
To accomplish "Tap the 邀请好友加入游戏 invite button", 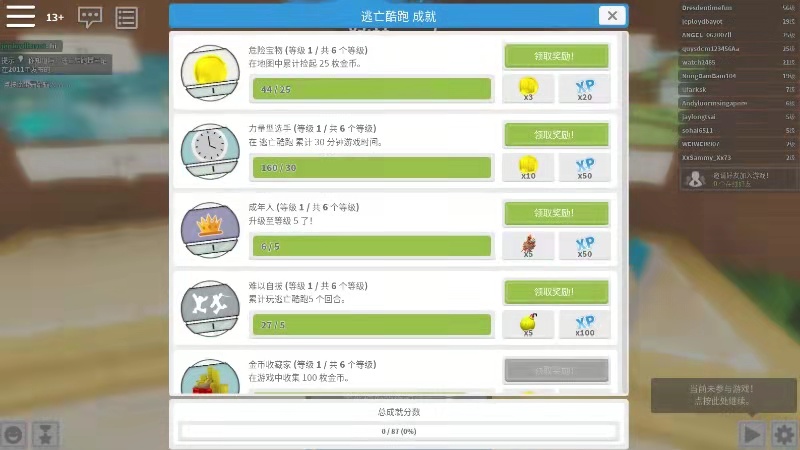I will (x=739, y=179).
